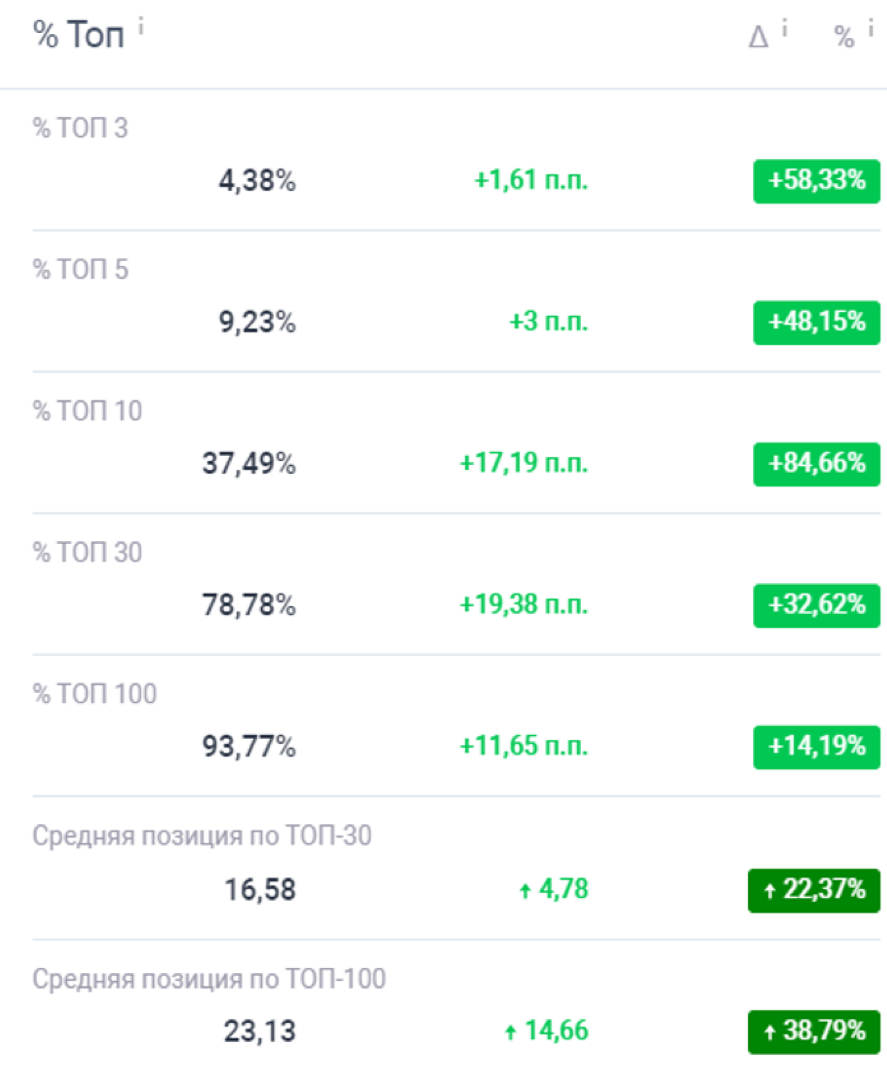Tap the info icon beside the Δ column

pyautogui.click(x=784, y=29)
